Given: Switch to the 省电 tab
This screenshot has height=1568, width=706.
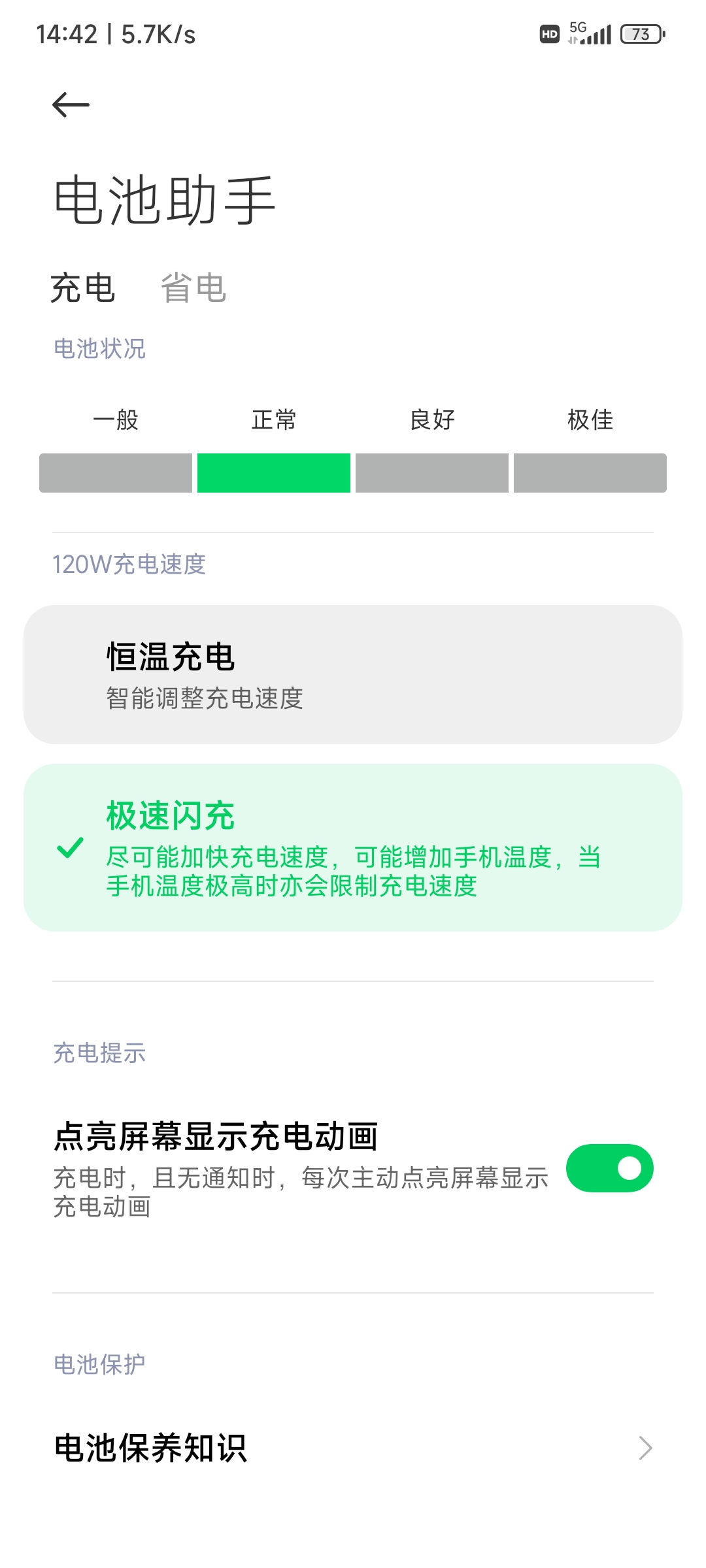Looking at the screenshot, I should tap(193, 288).
